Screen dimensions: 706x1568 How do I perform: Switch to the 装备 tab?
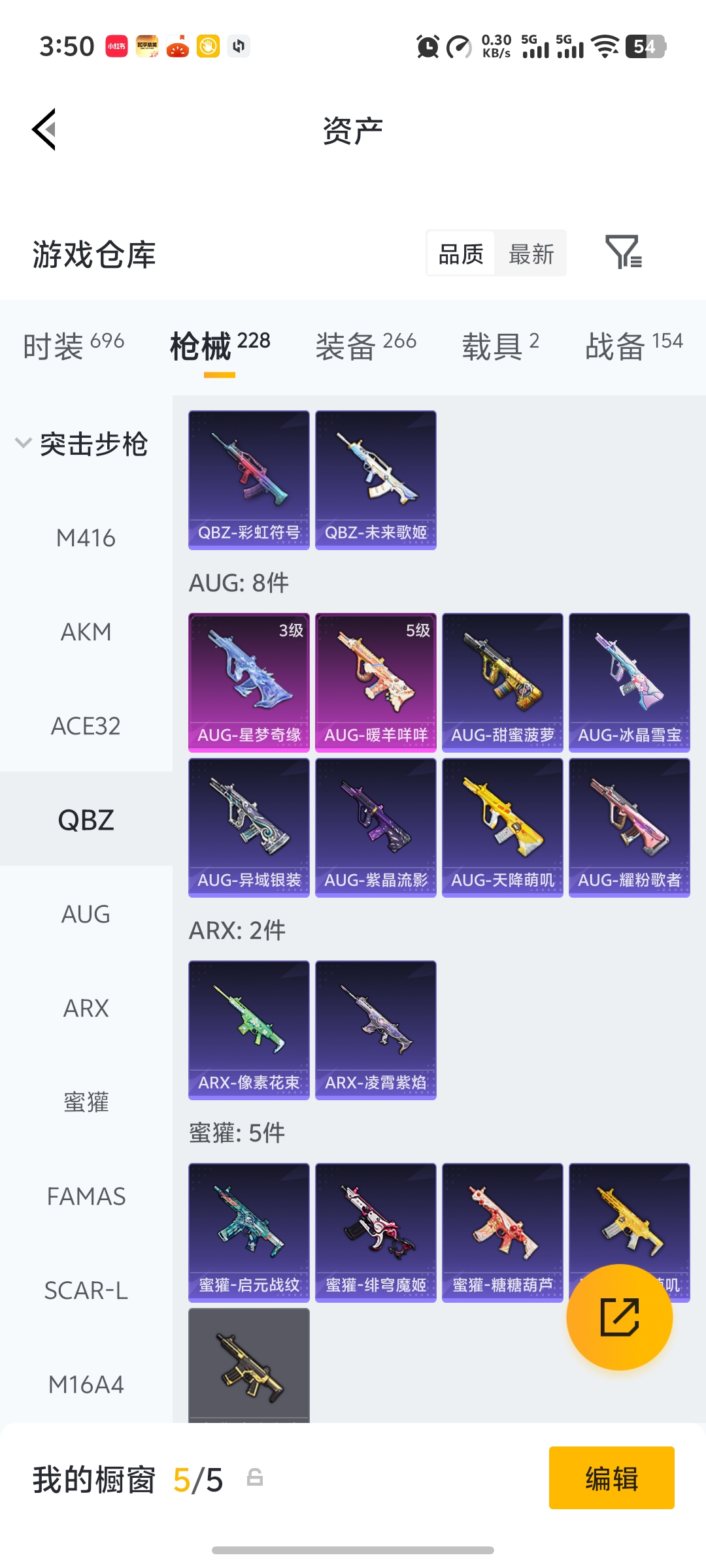pyautogui.click(x=345, y=344)
